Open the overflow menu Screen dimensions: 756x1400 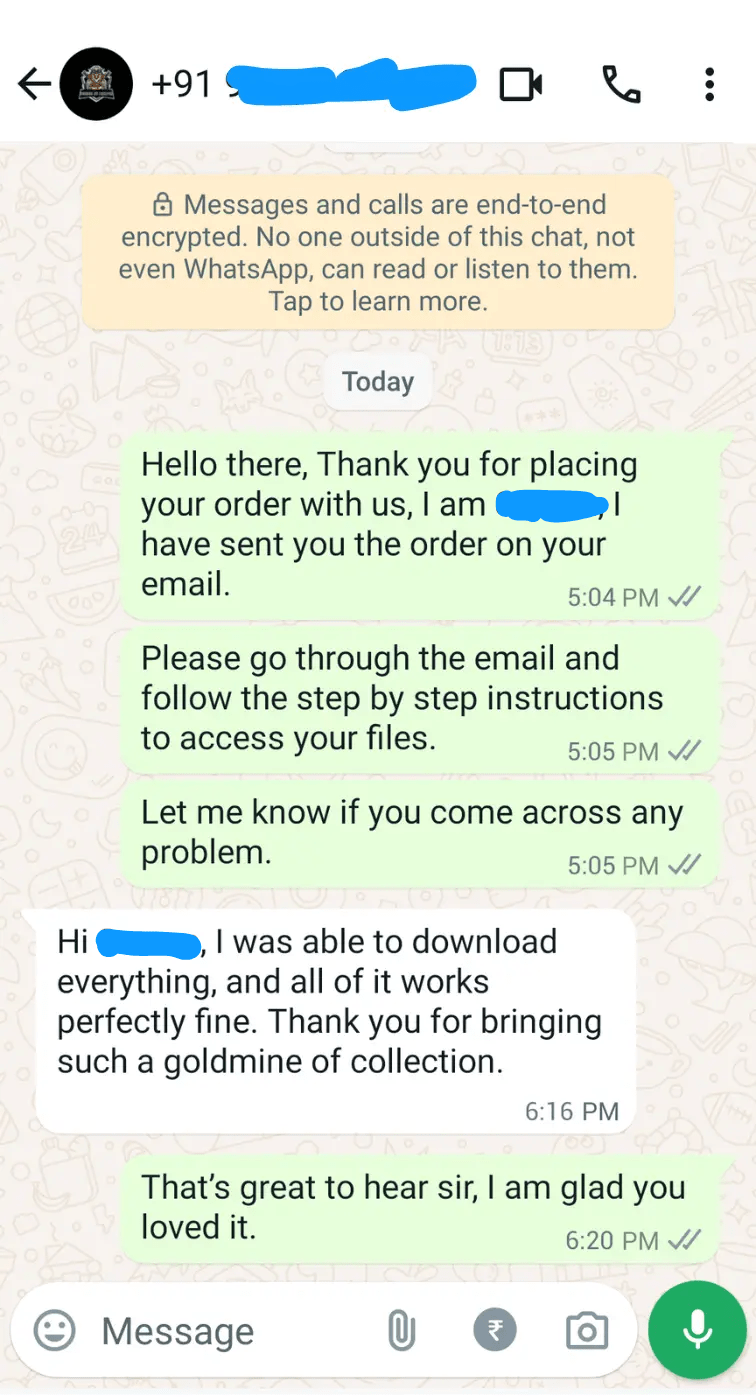point(709,85)
